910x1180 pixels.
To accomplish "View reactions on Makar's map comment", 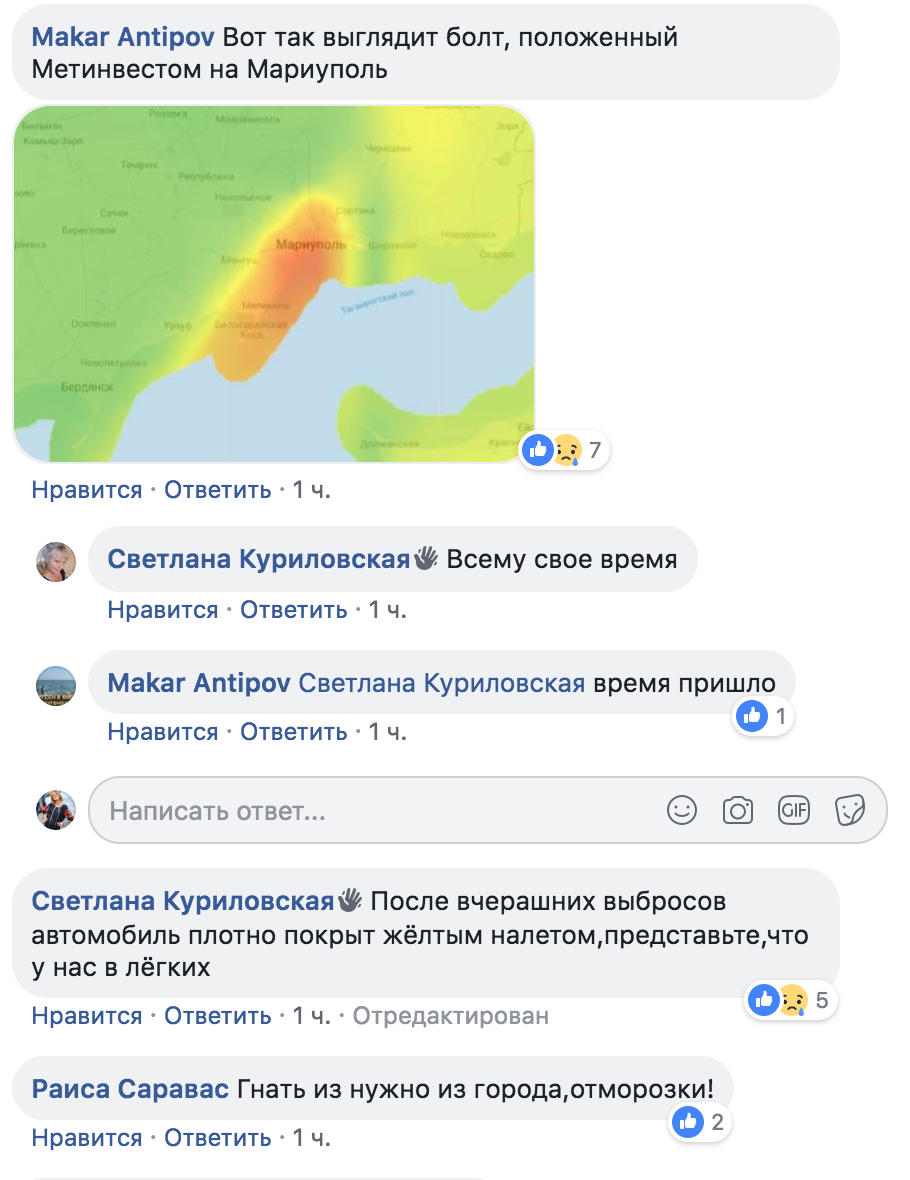I will (x=565, y=450).
